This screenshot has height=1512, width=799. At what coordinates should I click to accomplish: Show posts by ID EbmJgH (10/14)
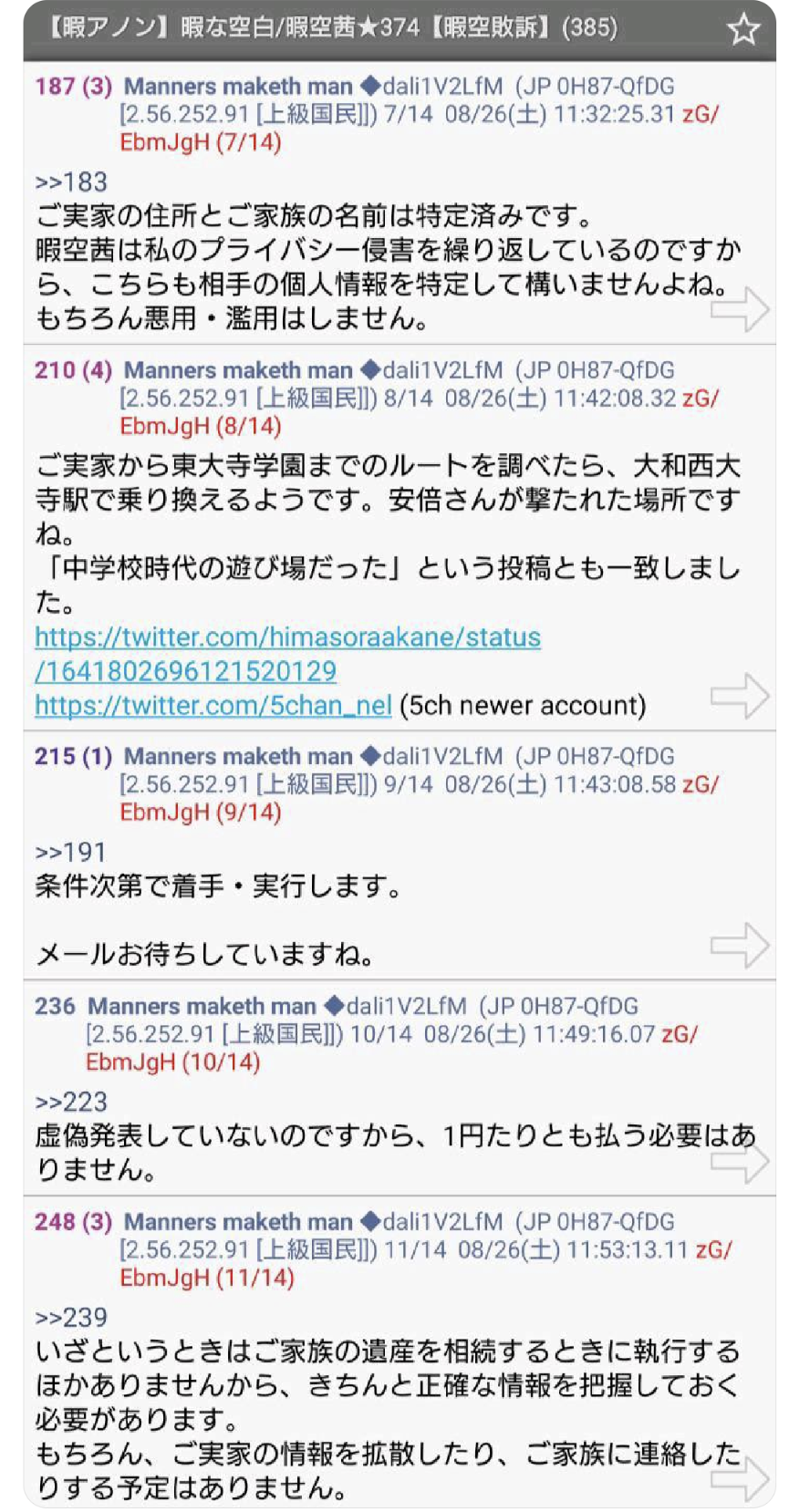point(173,1062)
